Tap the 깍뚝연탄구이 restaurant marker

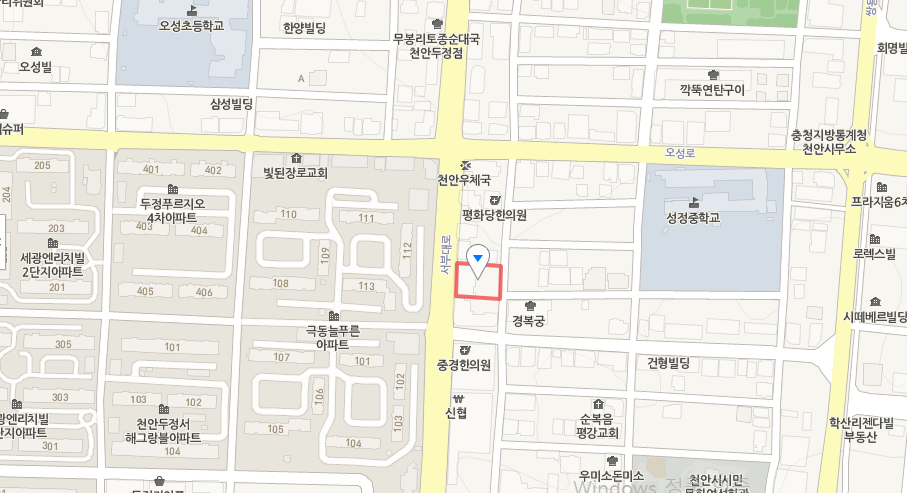click(x=712, y=75)
